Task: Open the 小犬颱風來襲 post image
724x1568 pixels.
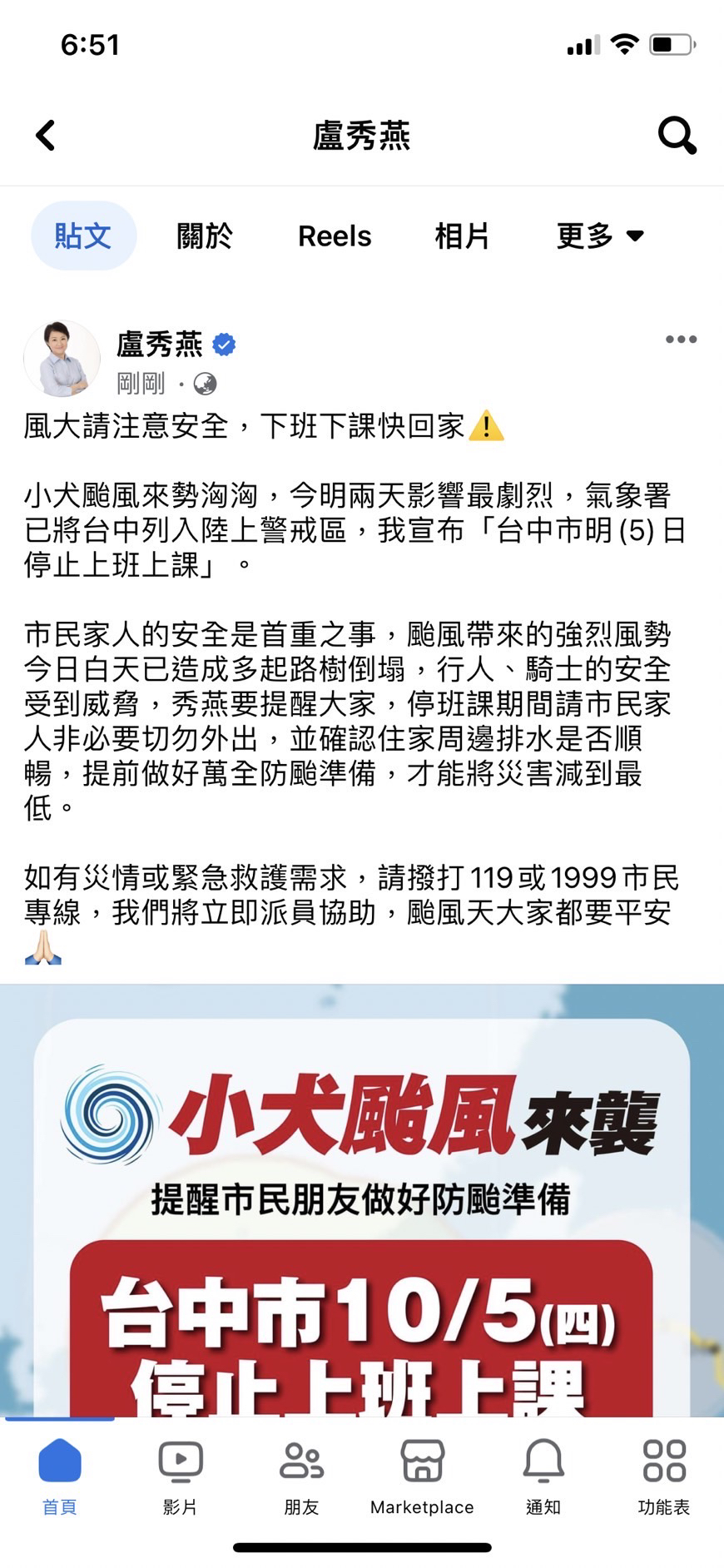Action: [362, 1207]
